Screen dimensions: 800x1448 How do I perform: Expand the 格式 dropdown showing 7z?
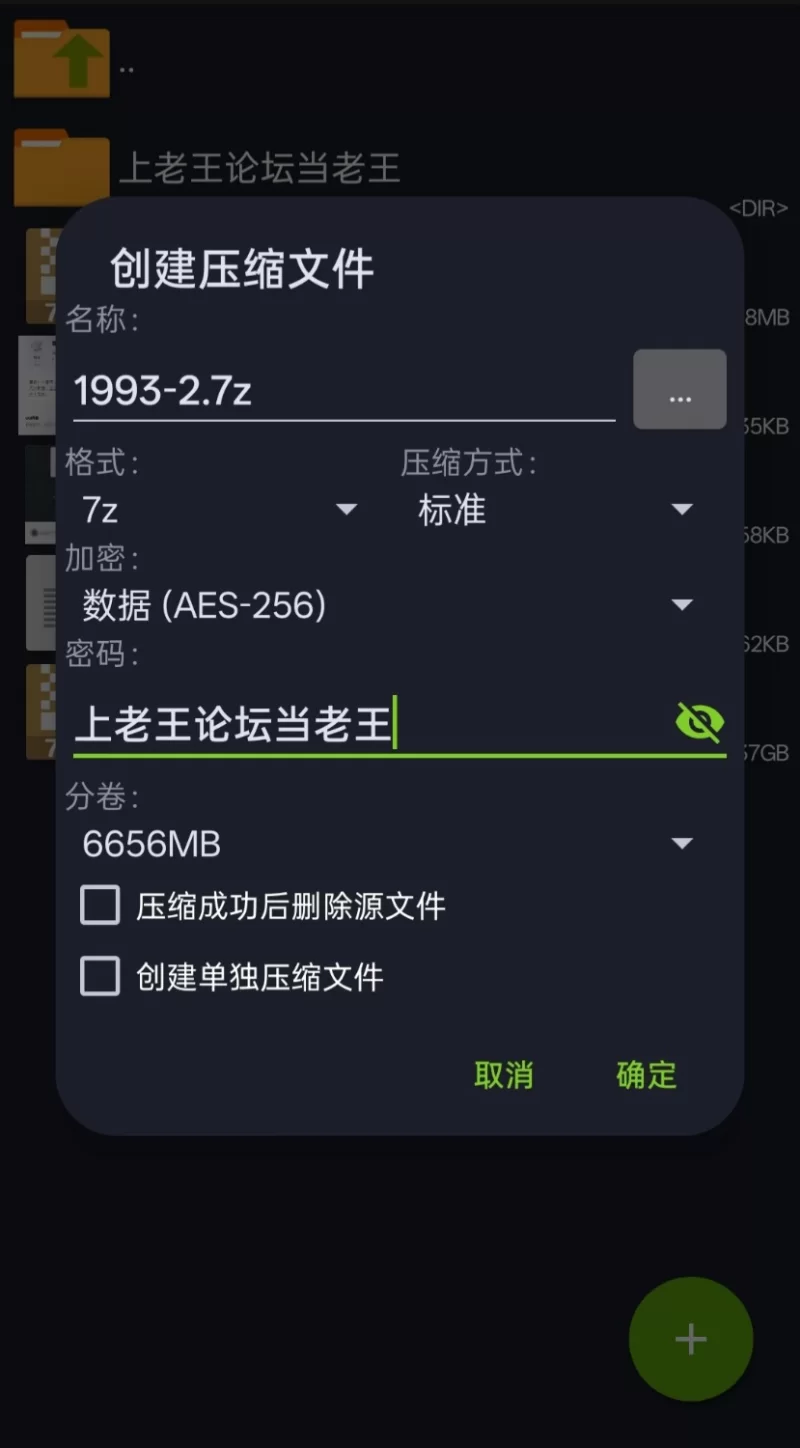click(x=220, y=510)
